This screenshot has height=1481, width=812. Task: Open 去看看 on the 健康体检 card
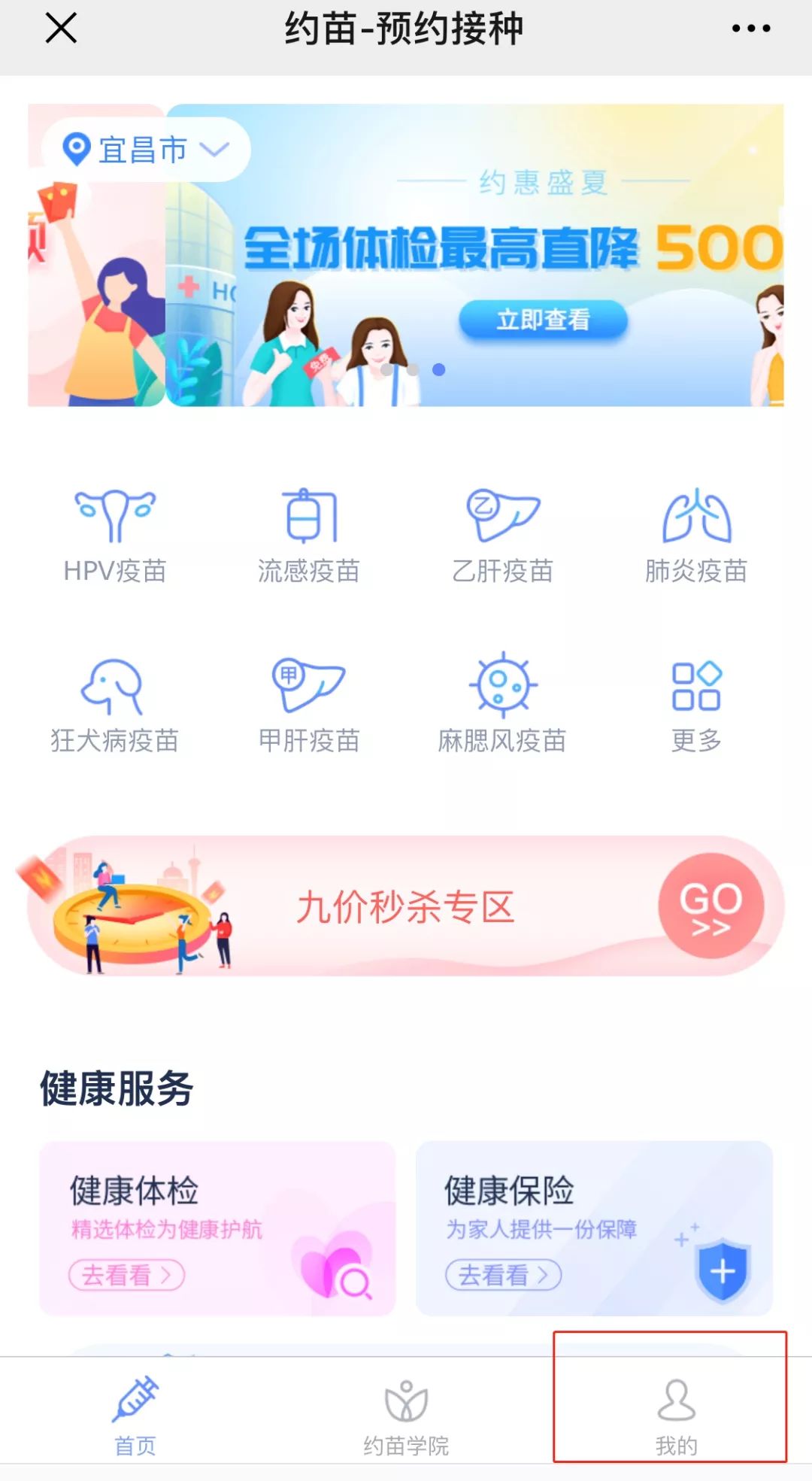127,1275
